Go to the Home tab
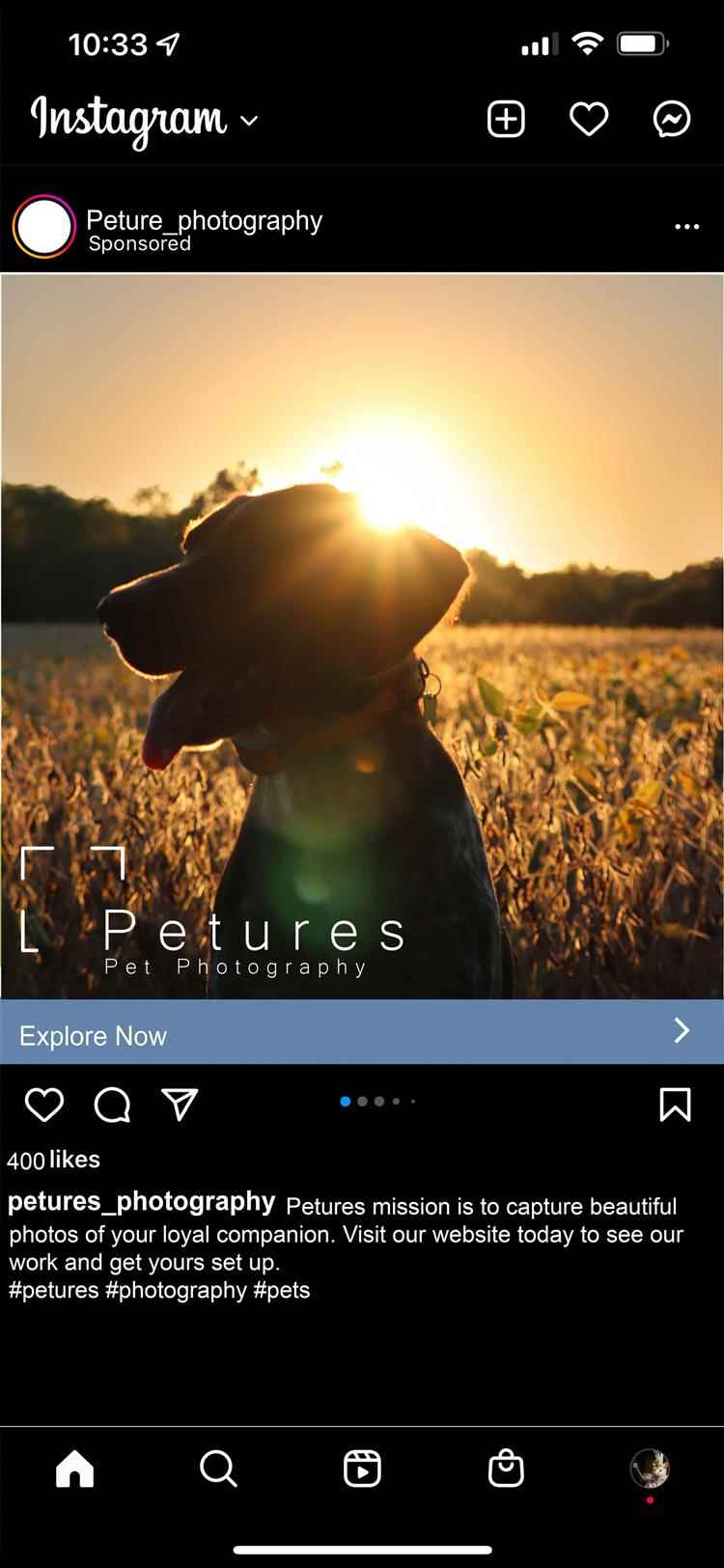The image size is (724, 1568). tap(74, 1470)
